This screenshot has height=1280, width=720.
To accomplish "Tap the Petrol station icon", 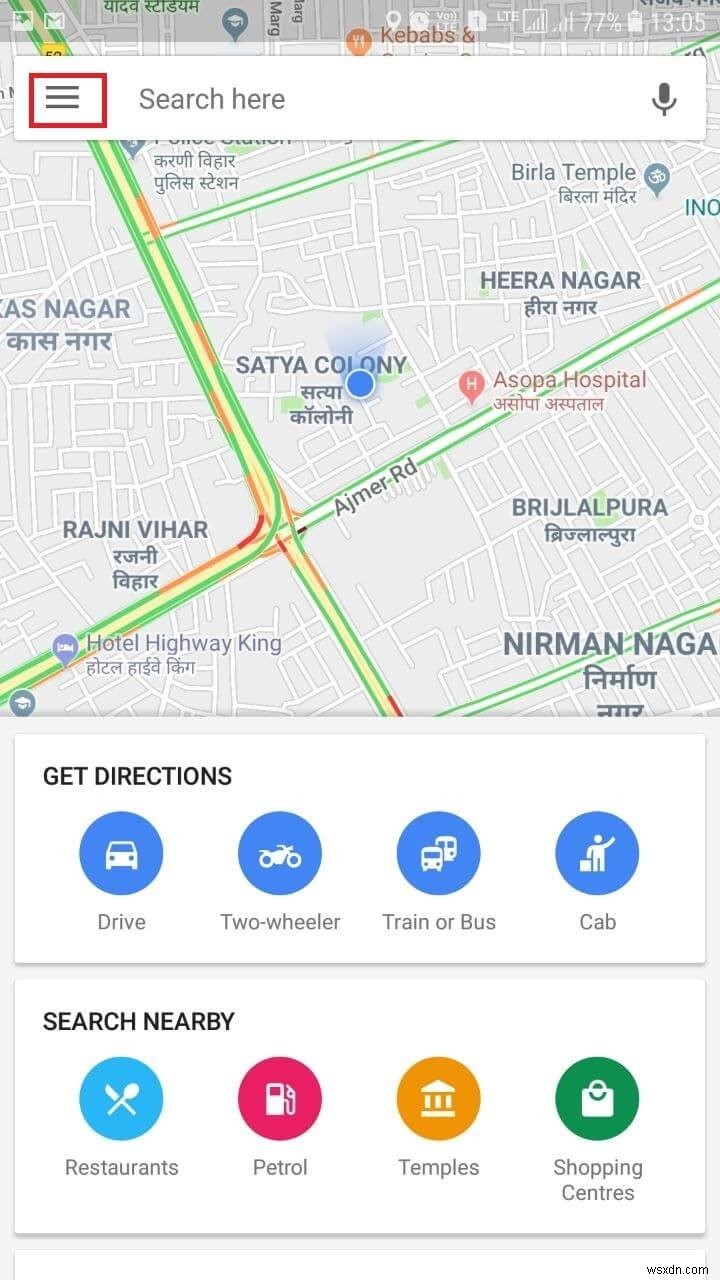I will pos(280,1098).
